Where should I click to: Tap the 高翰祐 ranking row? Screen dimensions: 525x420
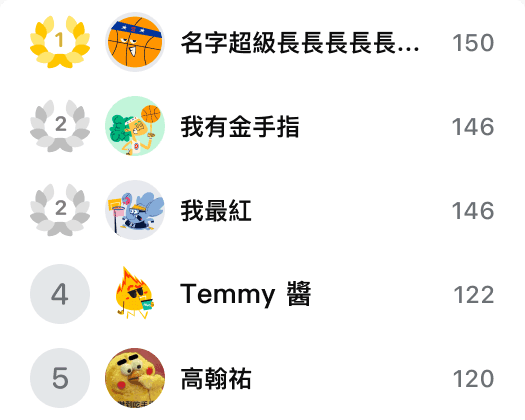coord(262,378)
